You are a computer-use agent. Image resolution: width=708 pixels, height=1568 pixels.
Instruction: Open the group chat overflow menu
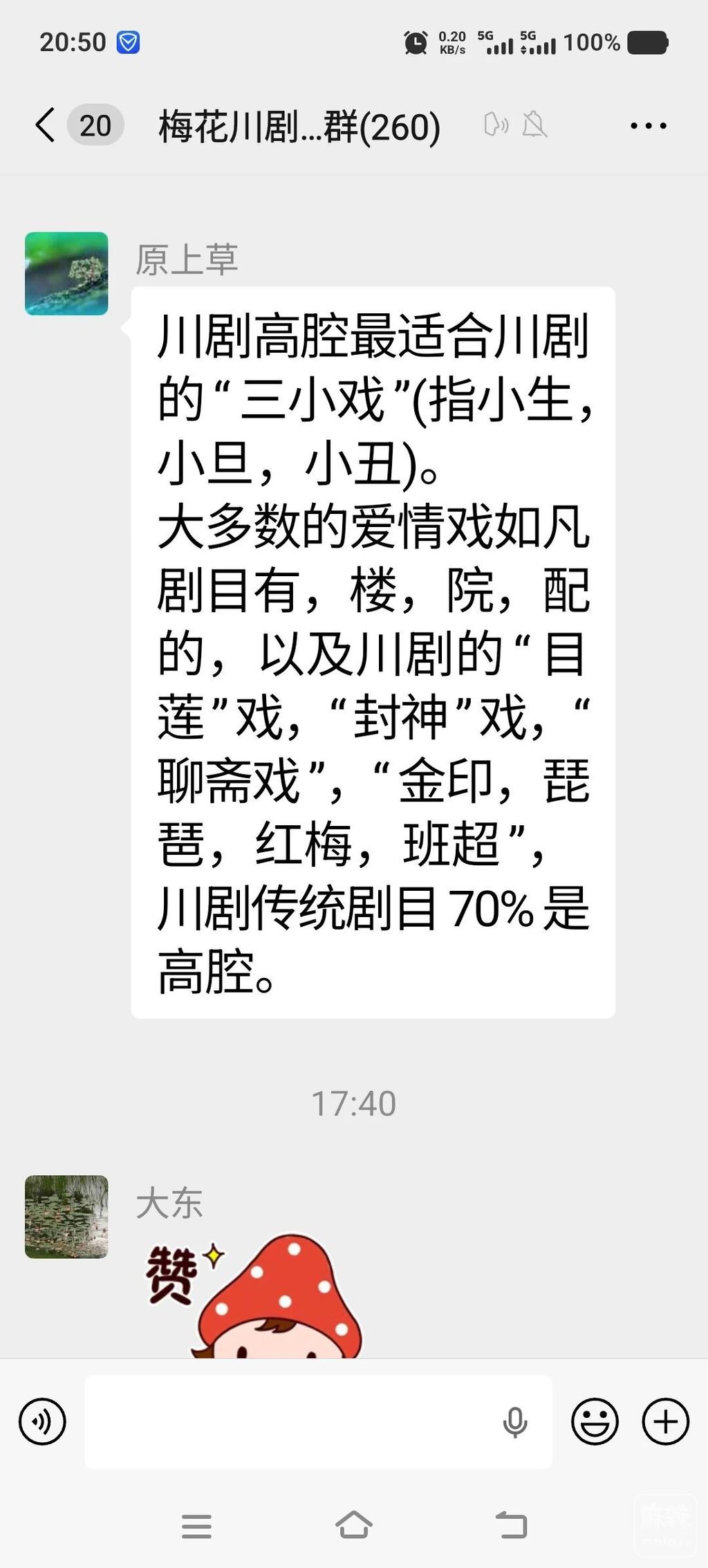tap(648, 126)
